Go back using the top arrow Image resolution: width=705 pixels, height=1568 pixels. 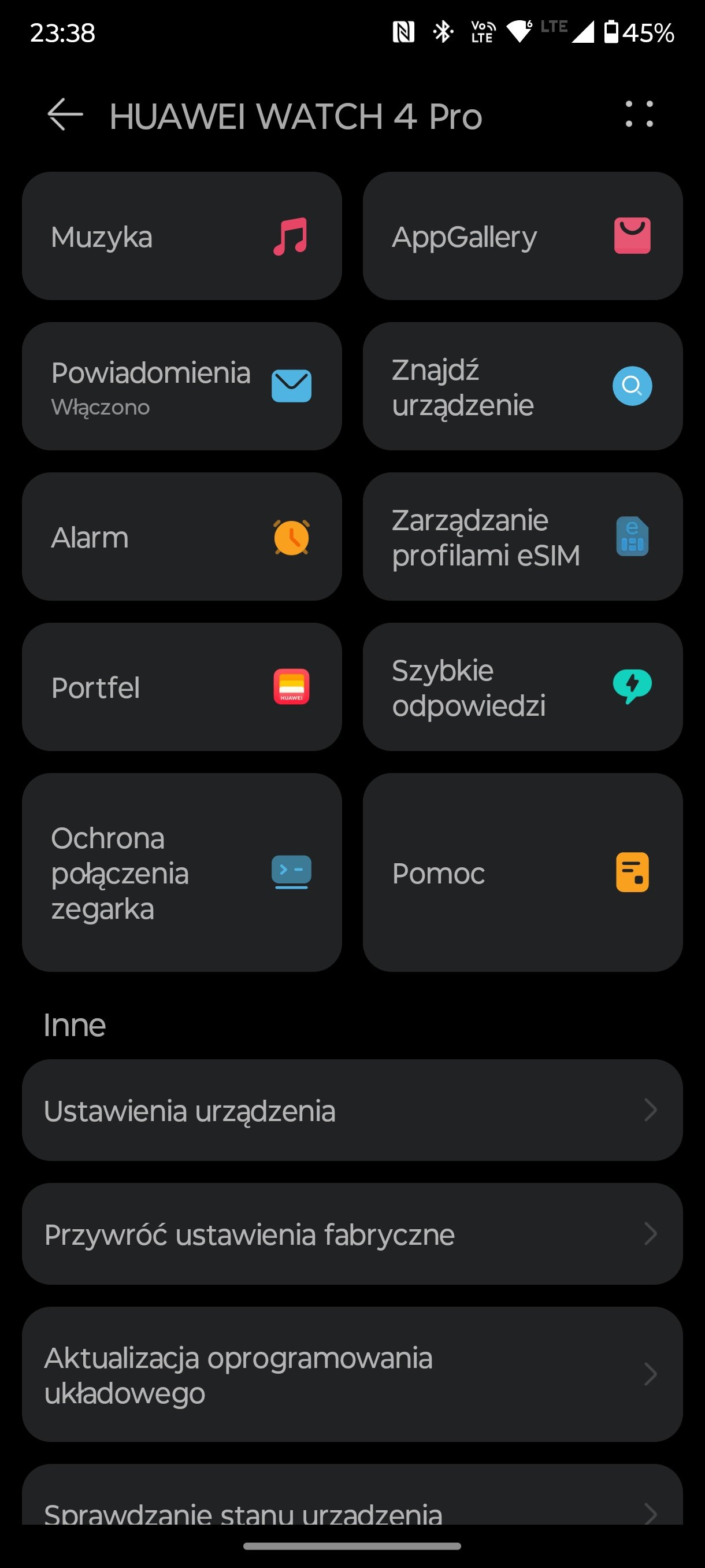(x=65, y=114)
